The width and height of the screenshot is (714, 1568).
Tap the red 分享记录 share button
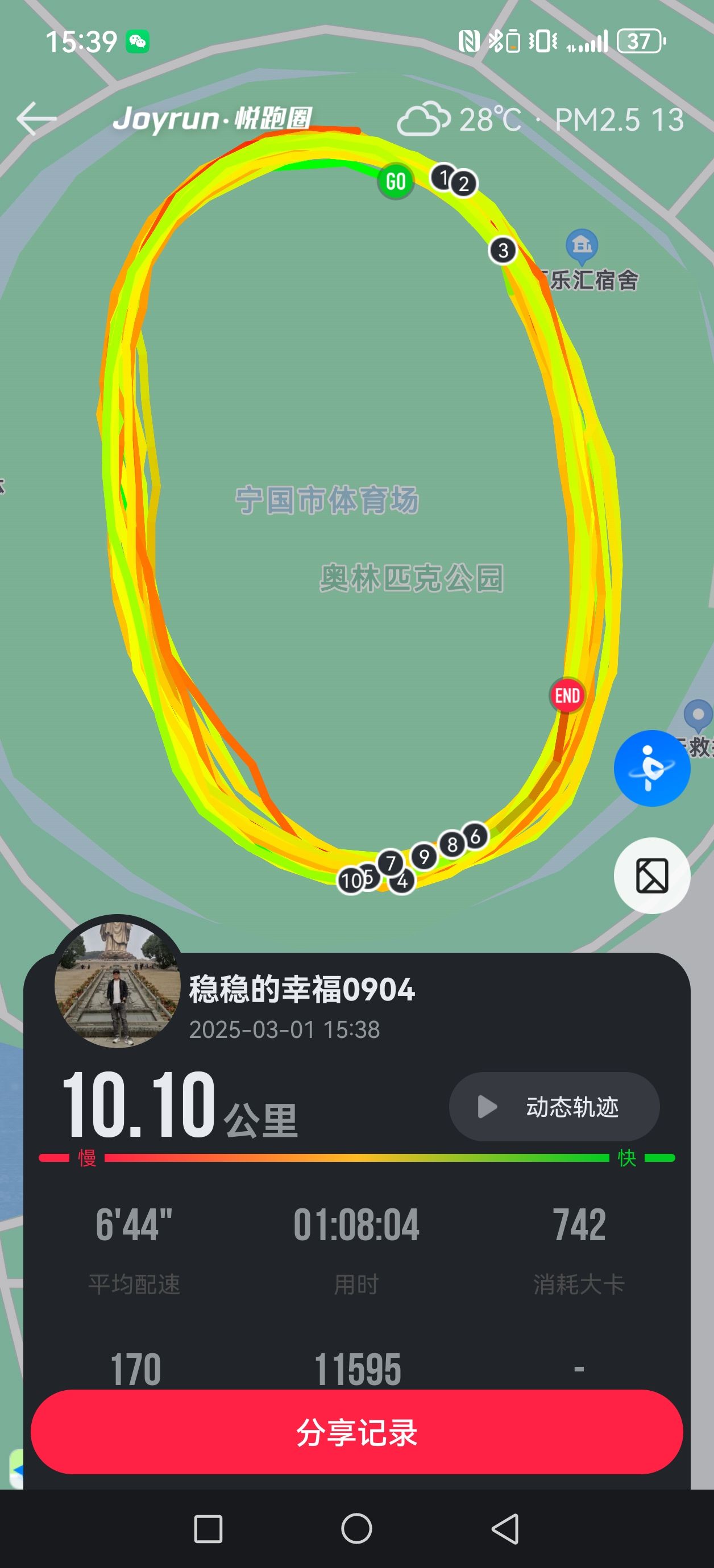click(356, 1432)
